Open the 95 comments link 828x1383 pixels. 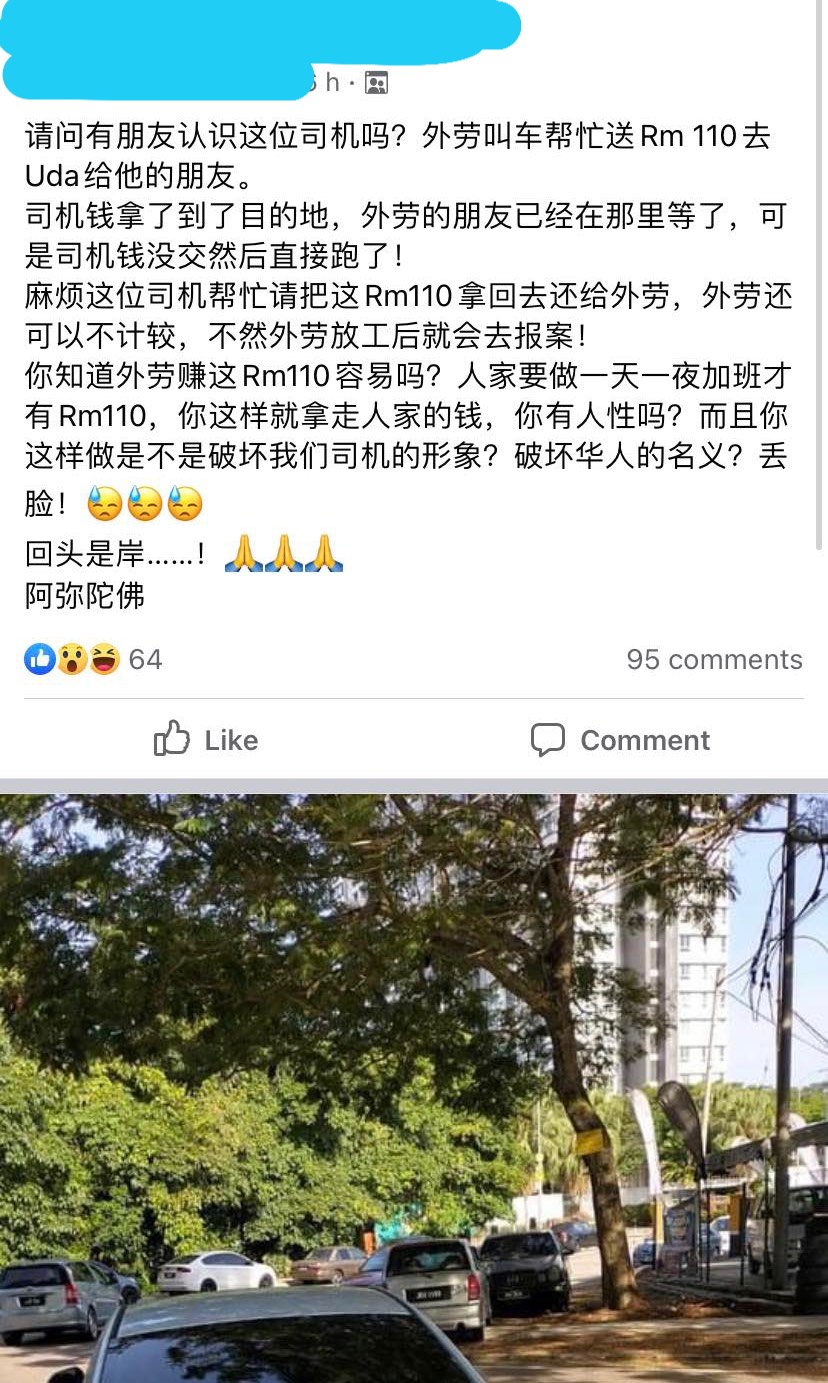tap(714, 659)
